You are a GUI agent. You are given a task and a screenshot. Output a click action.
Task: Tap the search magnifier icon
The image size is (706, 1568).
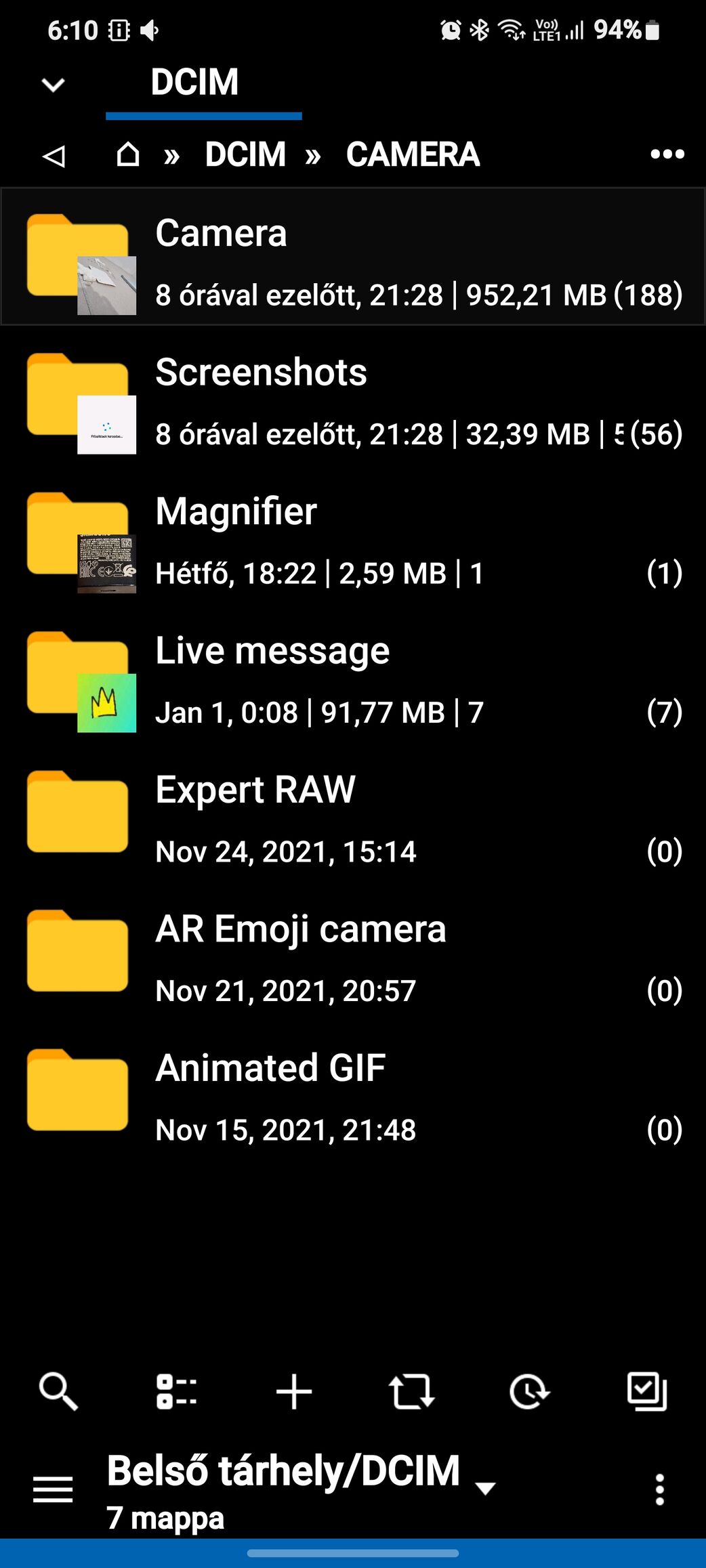[x=58, y=1392]
